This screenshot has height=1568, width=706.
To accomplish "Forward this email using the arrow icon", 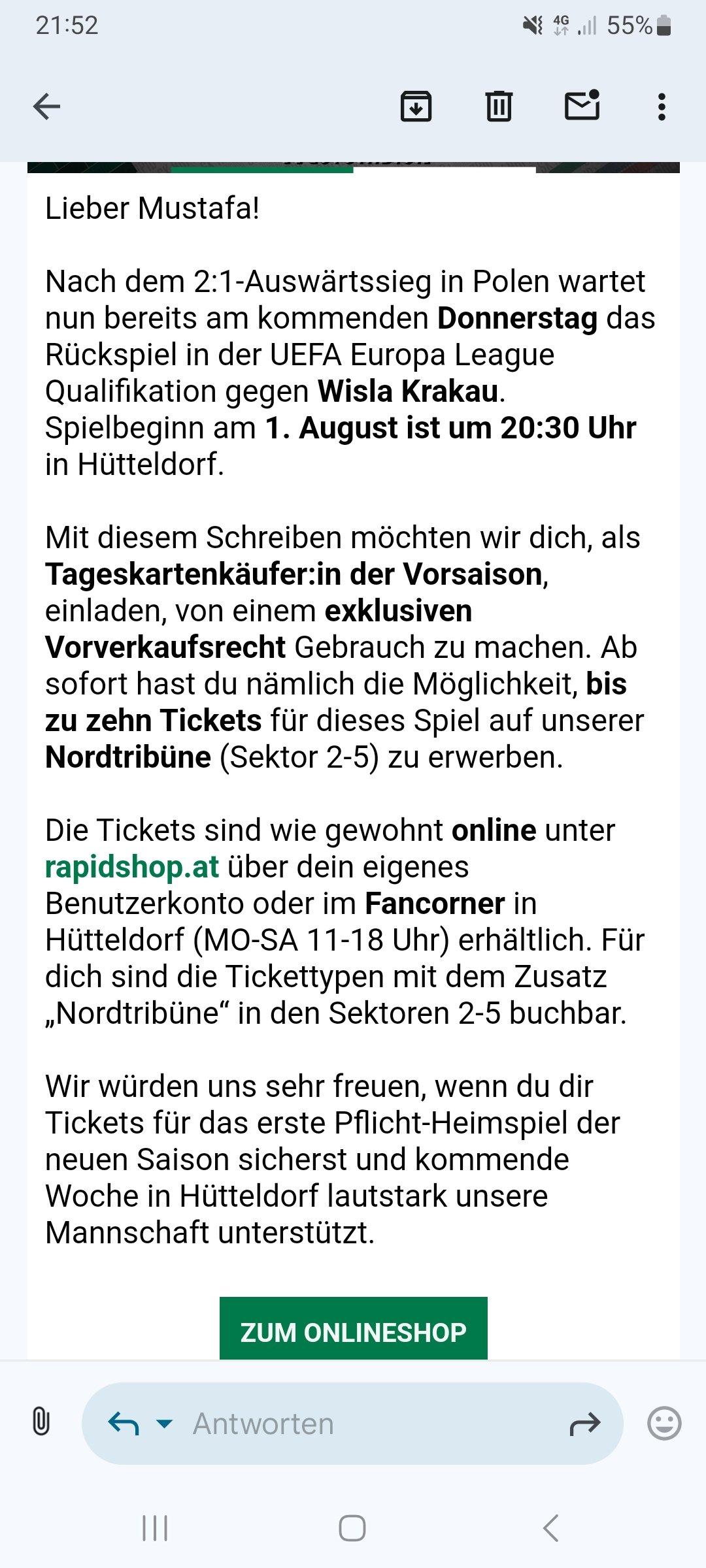I will pos(585,1424).
